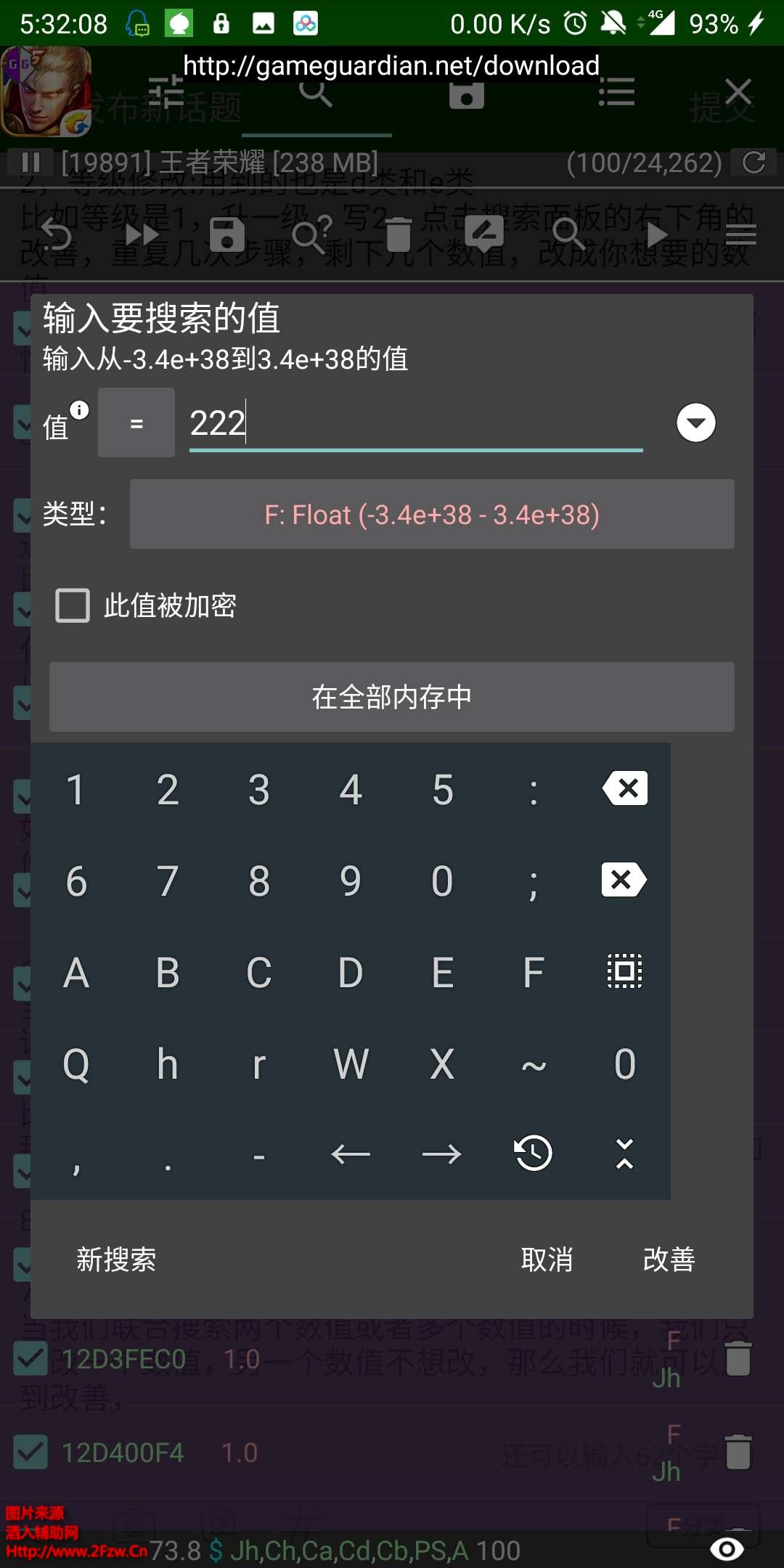This screenshot has height=1568, width=784.
Task: Tap the backspace key on the keypad
Action: tap(624, 788)
